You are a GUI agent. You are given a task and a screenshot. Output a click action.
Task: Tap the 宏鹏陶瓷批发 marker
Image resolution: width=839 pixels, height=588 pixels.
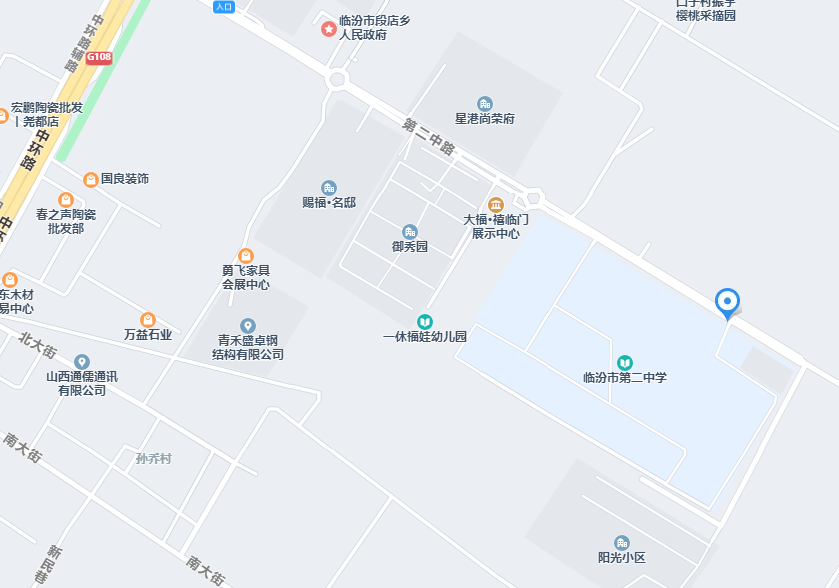point(3,115)
